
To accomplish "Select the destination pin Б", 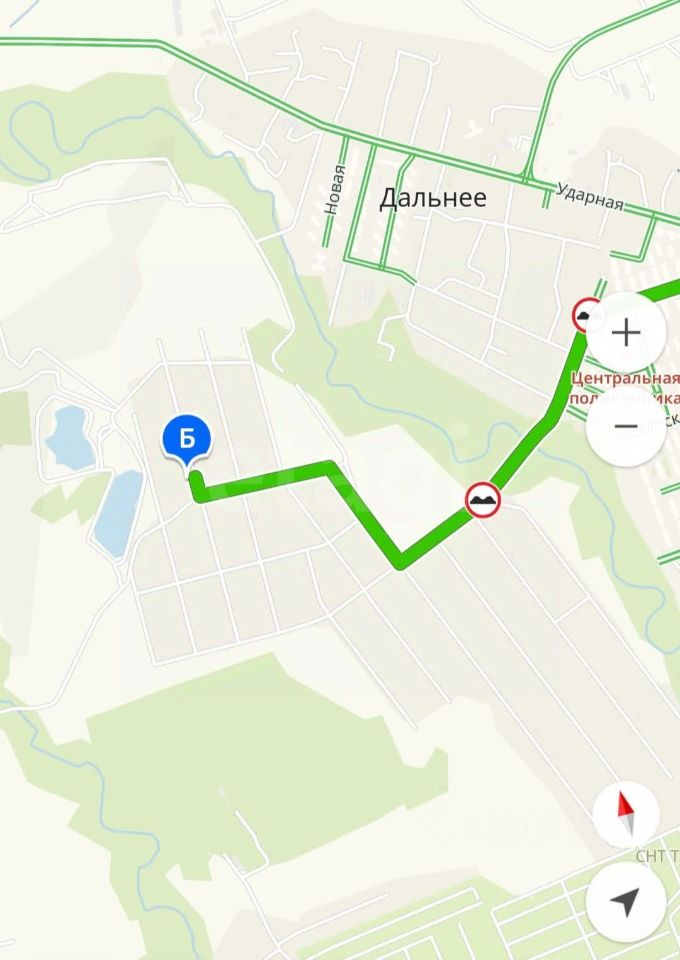I will pyautogui.click(x=186, y=439).
